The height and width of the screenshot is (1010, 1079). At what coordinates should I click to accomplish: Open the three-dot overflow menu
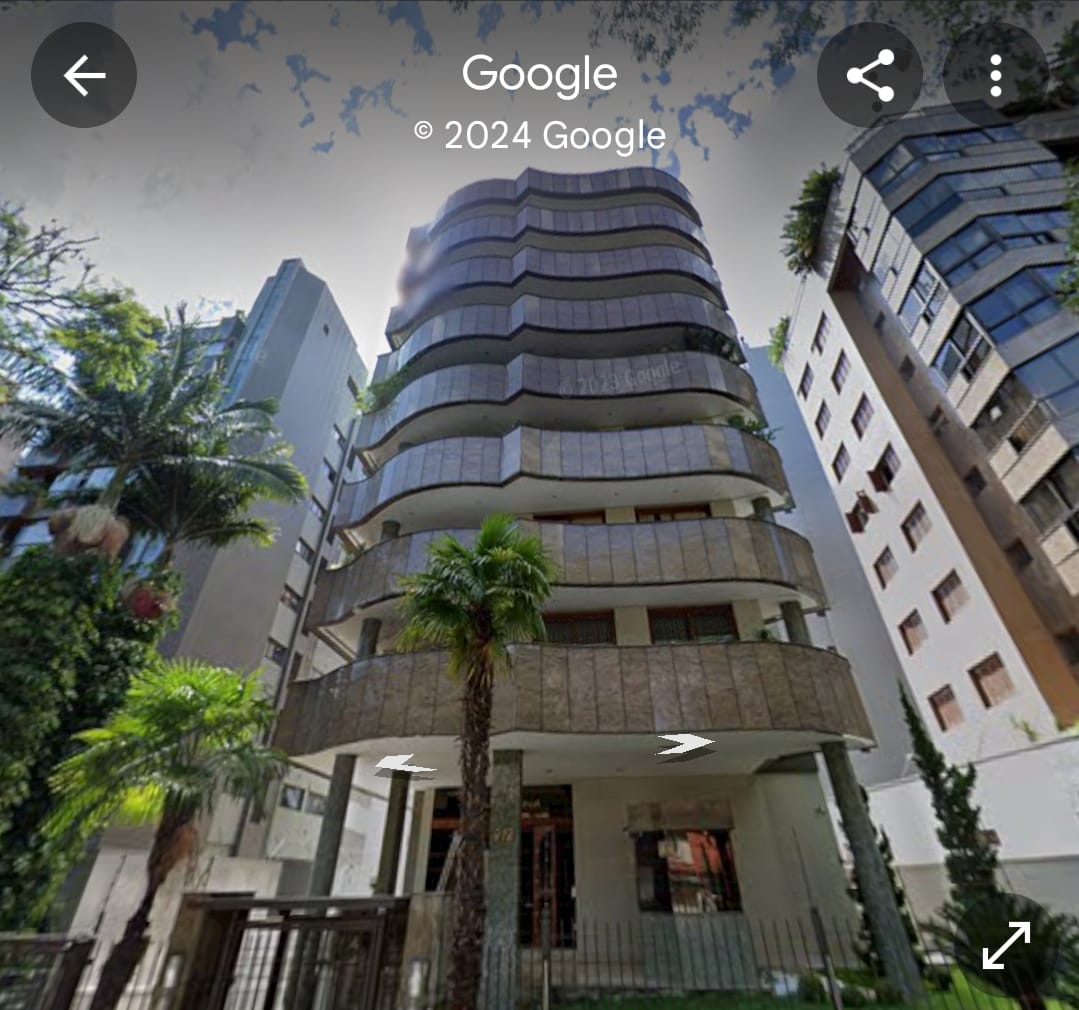pyautogui.click(x=995, y=76)
